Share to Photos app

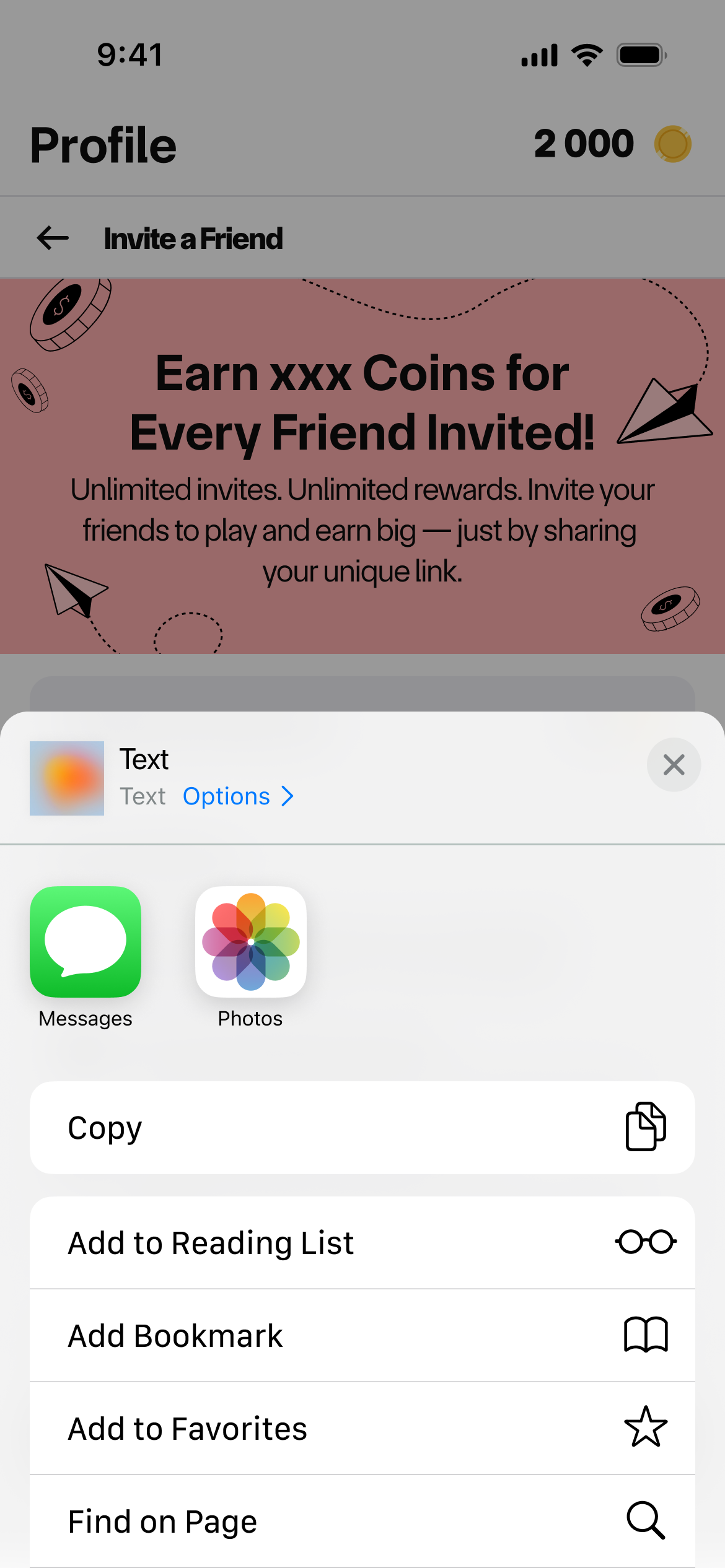pyautogui.click(x=251, y=942)
